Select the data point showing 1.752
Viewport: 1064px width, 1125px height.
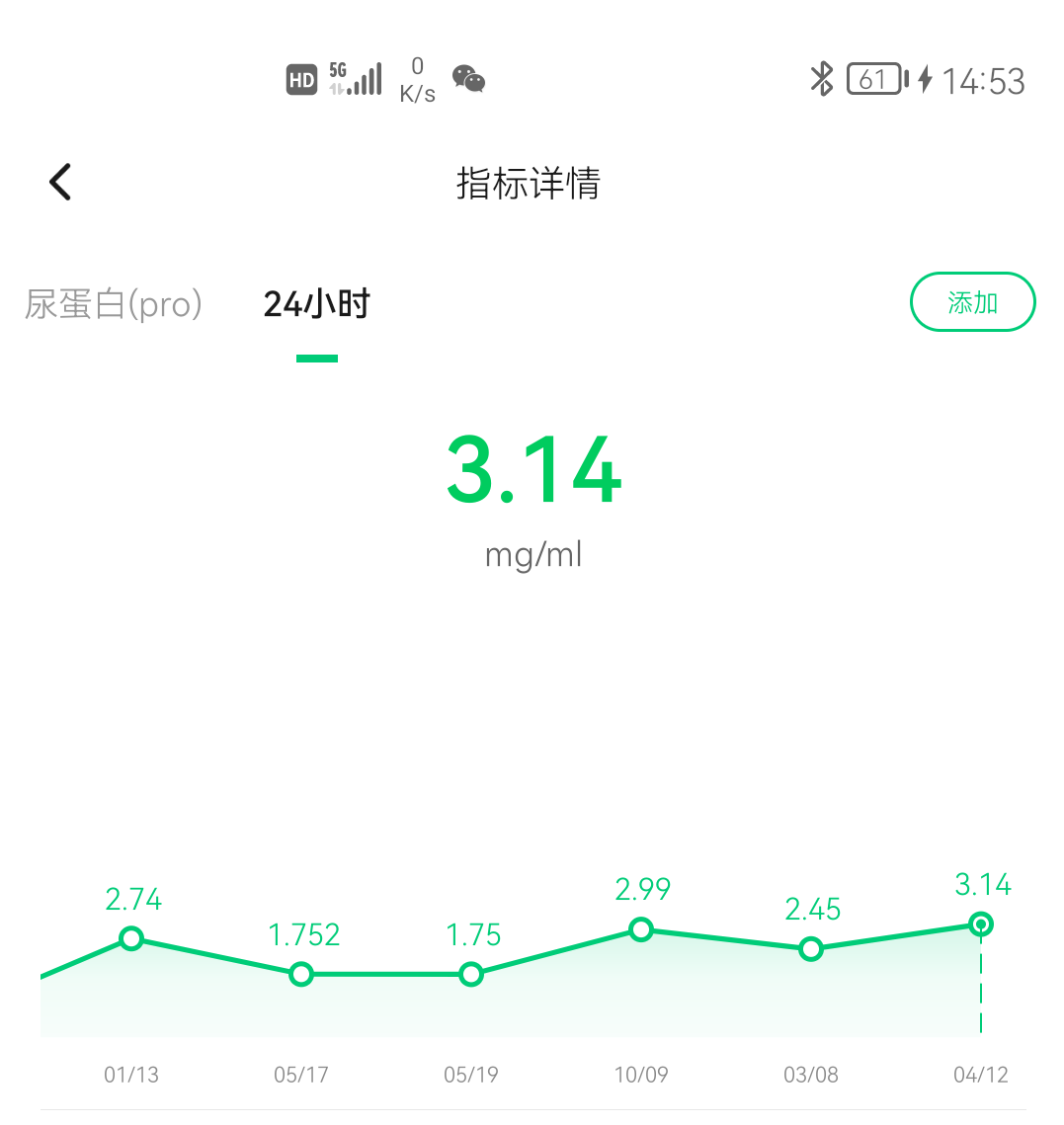coord(300,975)
